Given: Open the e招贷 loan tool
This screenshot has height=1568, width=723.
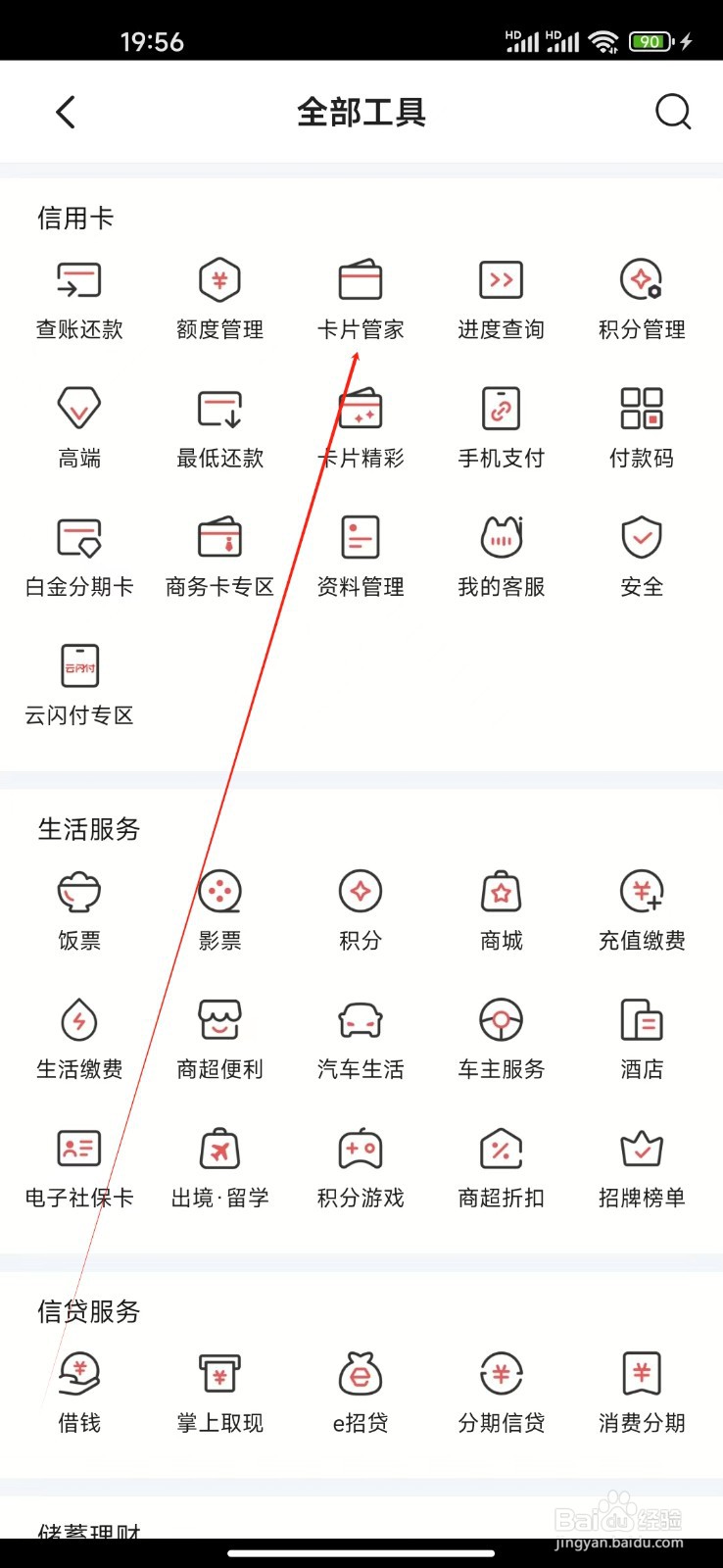Looking at the screenshot, I should [360, 1389].
